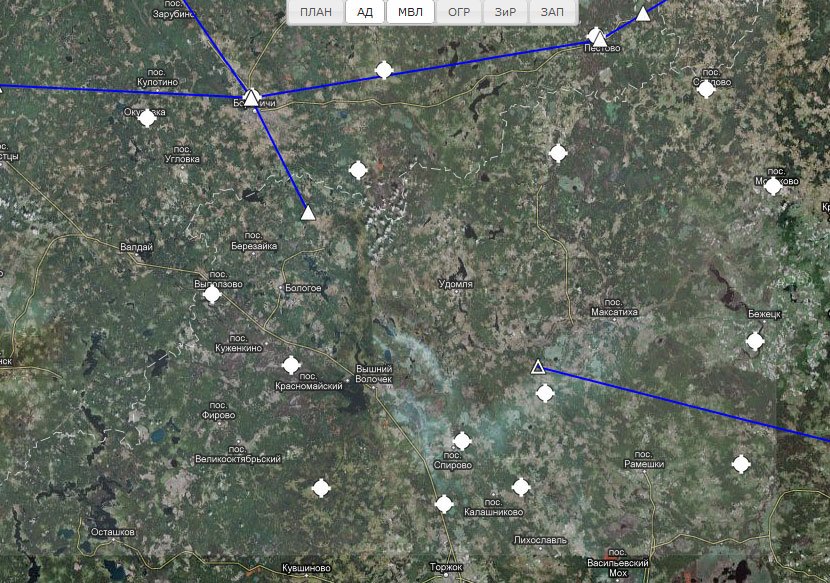The width and height of the screenshot is (830, 583).
Task: Select the triangle waypoint above Березайка
Action: coord(308,212)
